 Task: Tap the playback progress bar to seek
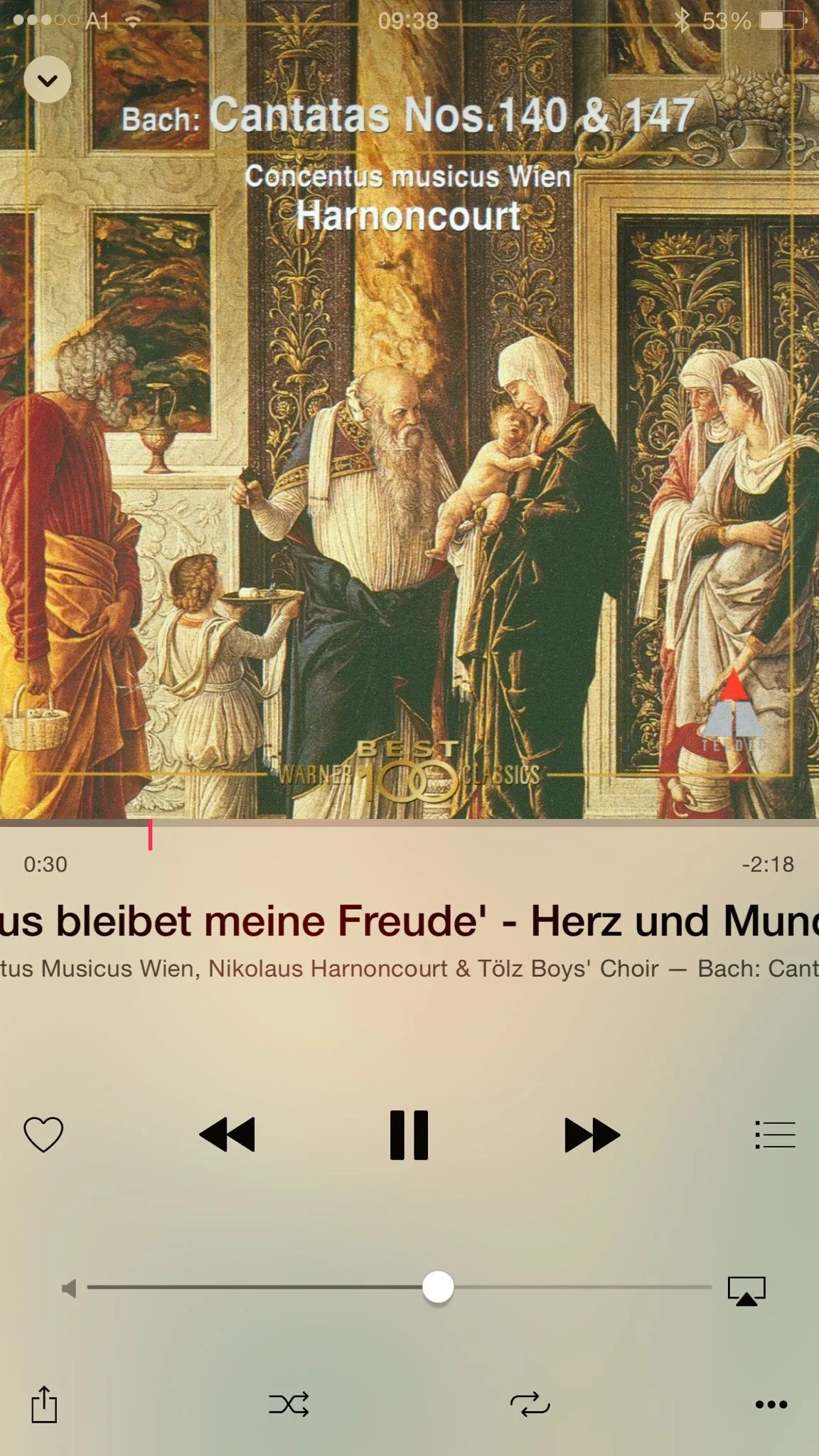[409, 825]
